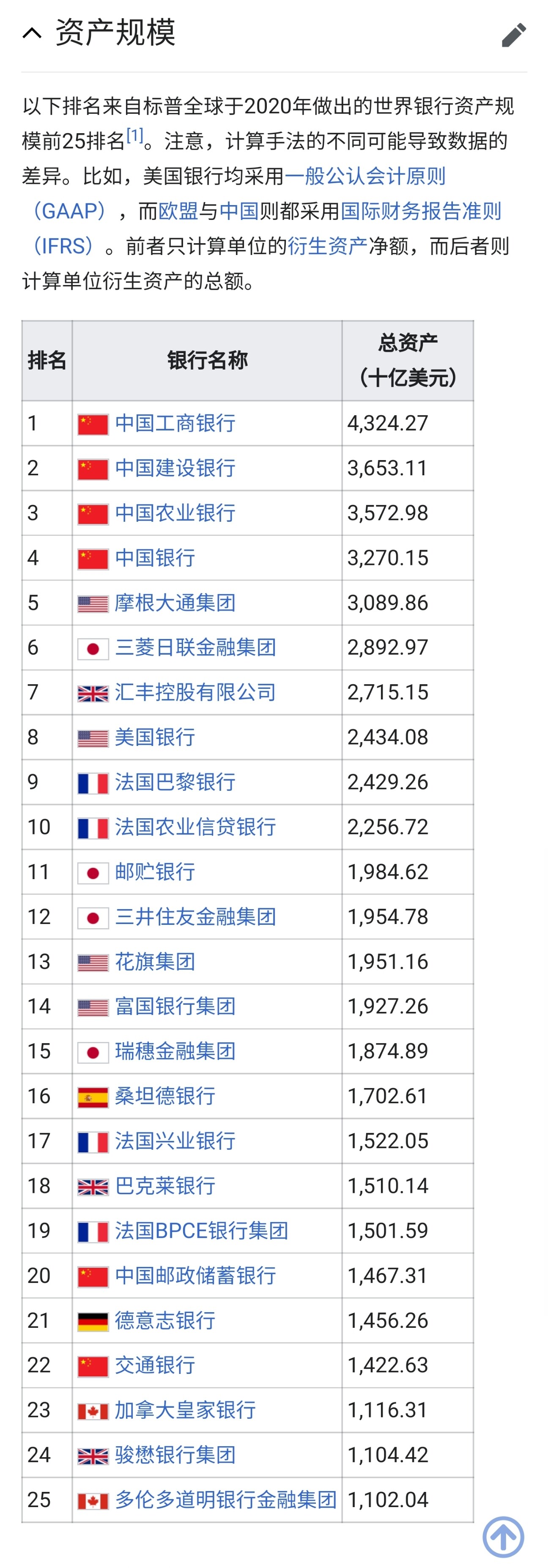Select the 花旗集团 link

pyautogui.click(x=155, y=961)
